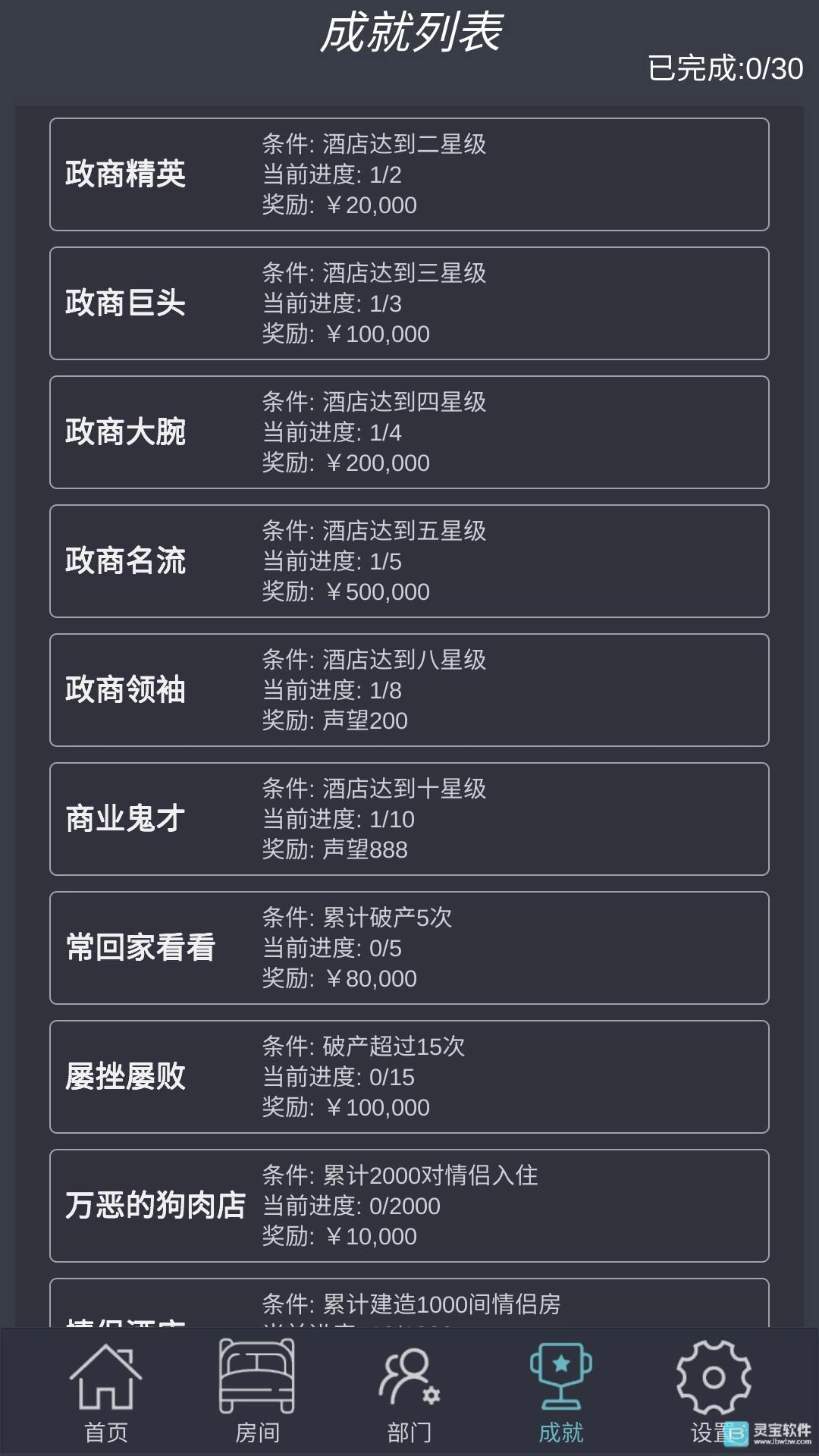Go to the 部门 departments tab
Image resolution: width=819 pixels, height=1456 pixels.
click(x=409, y=1392)
